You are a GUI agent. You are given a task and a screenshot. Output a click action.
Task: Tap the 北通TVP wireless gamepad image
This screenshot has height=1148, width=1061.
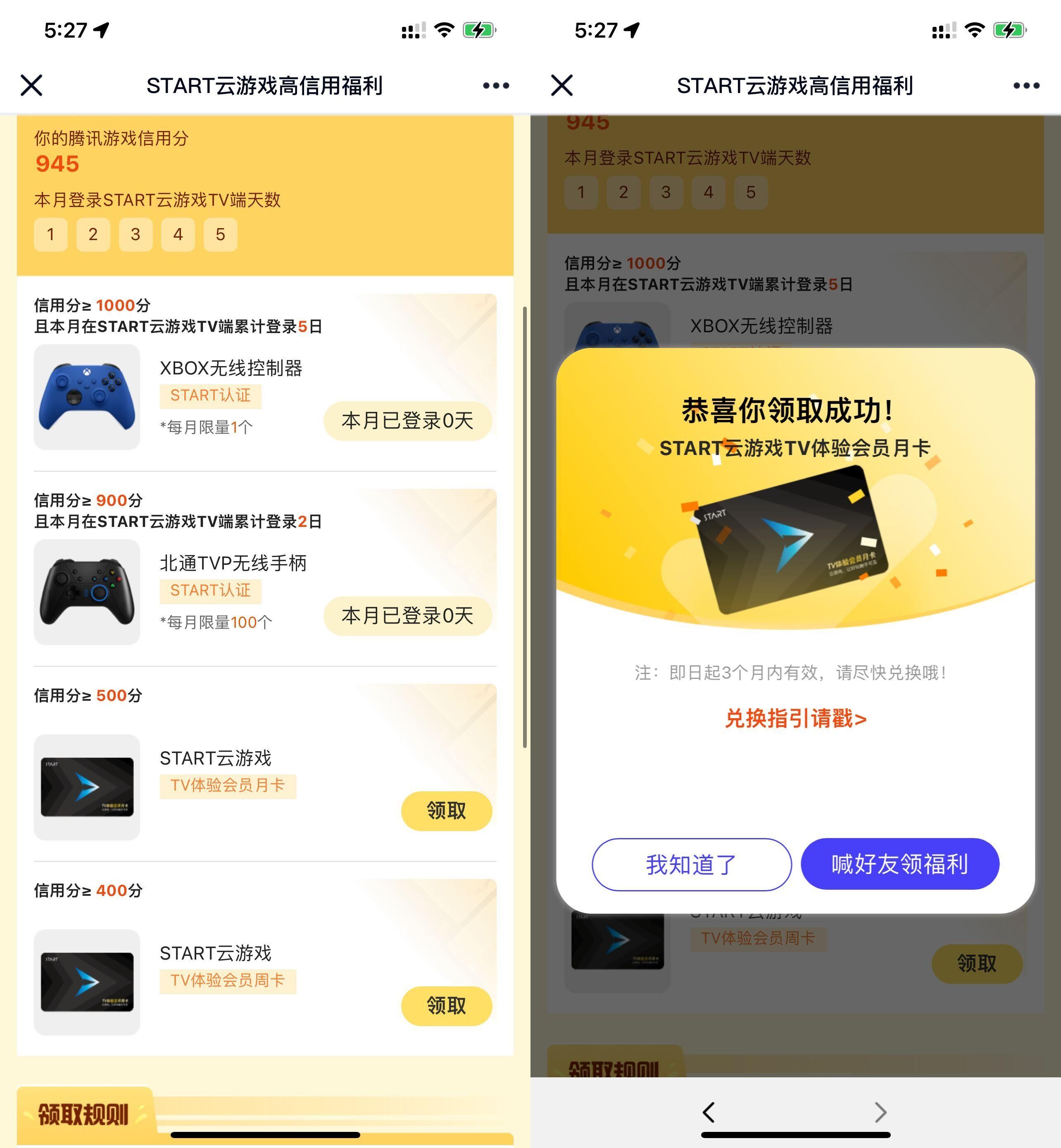[86, 591]
